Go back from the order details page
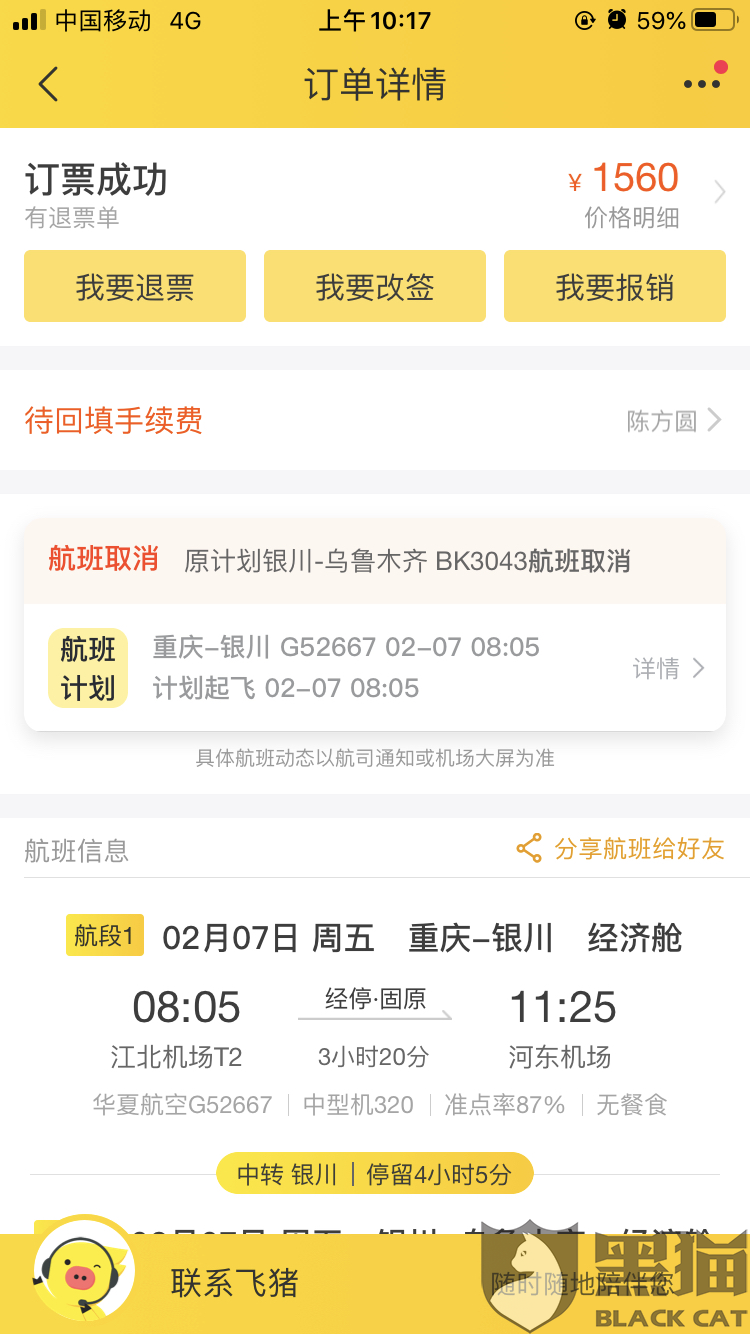This screenshot has width=750, height=1334. pos(48,84)
